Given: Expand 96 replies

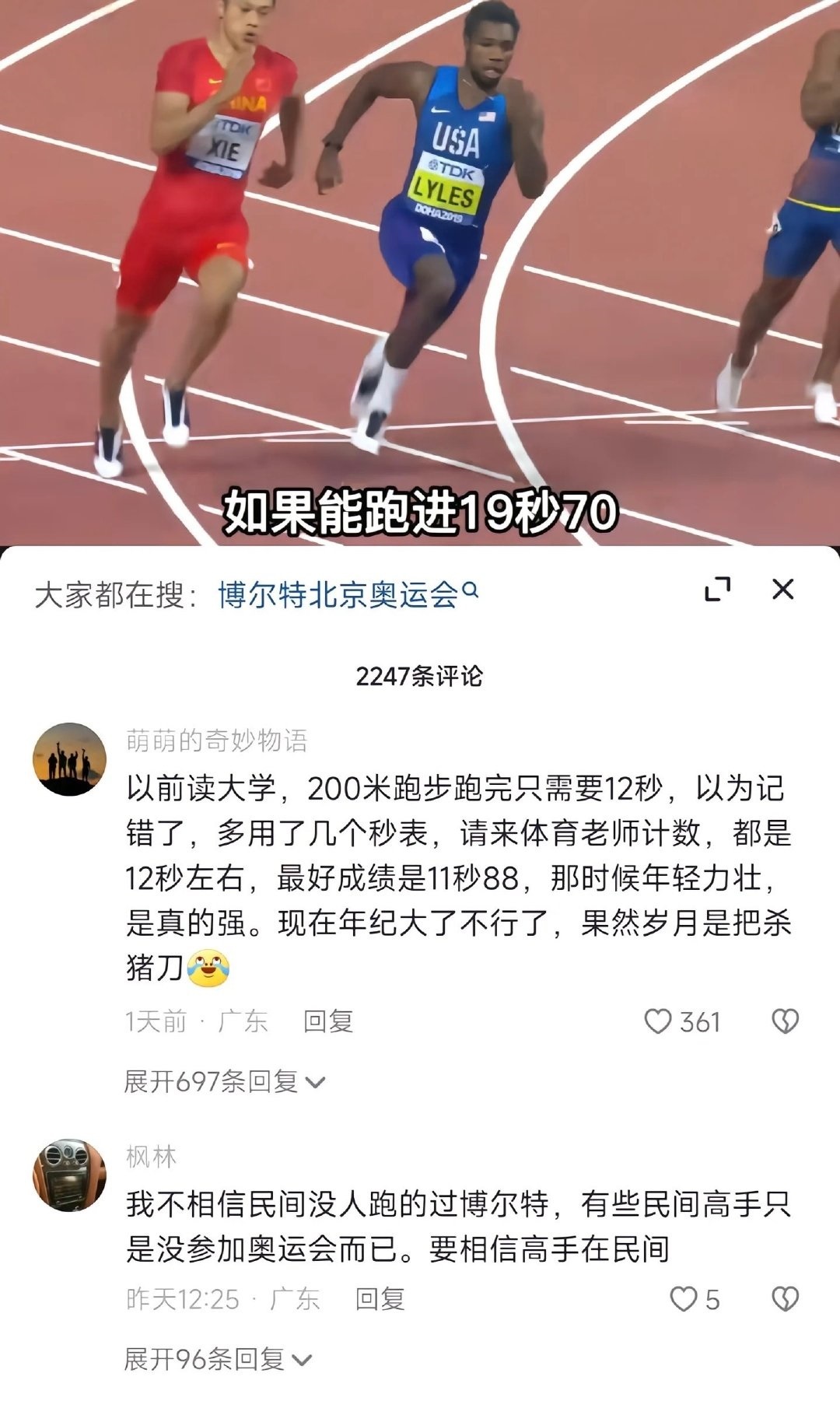Looking at the screenshot, I should coord(218,1359).
